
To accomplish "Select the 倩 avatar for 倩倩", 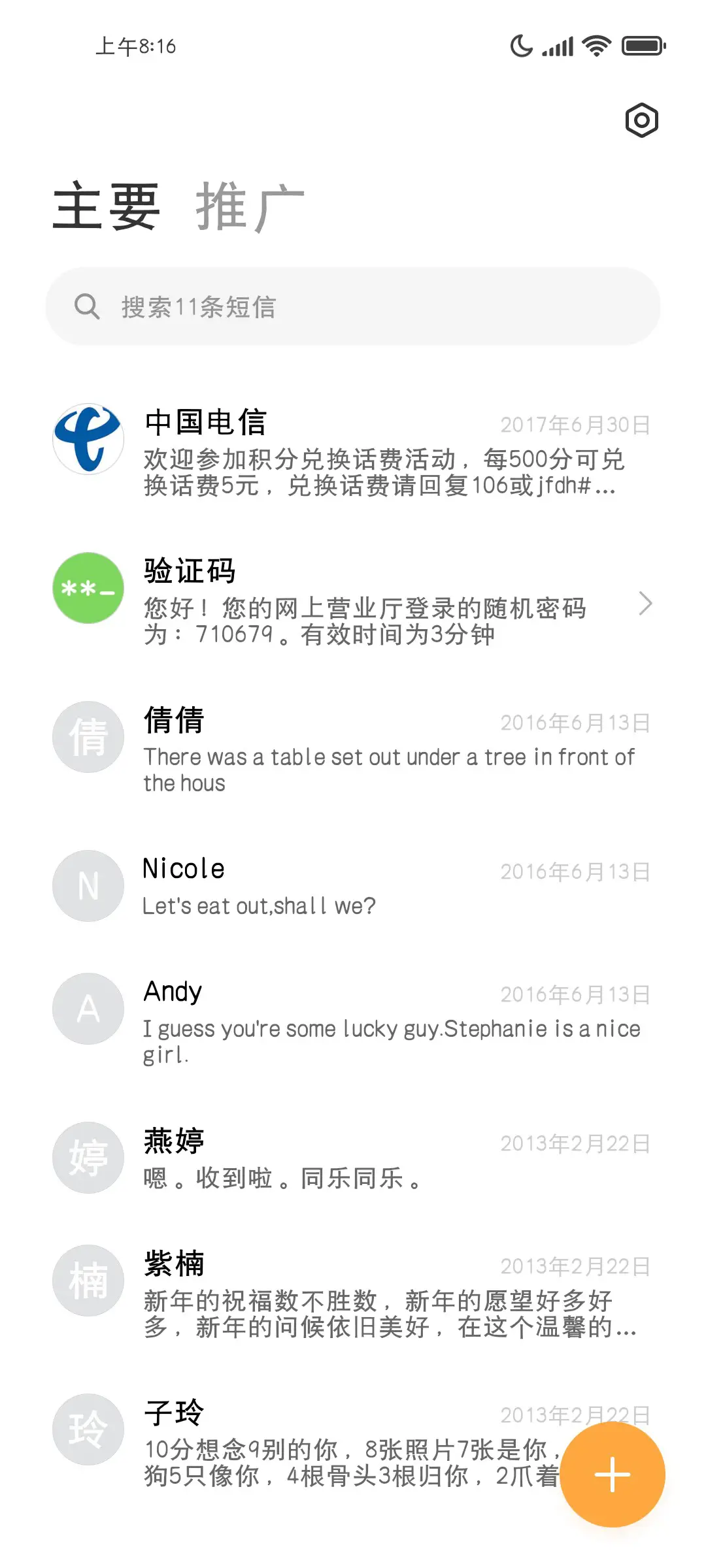I will [x=88, y=736].
